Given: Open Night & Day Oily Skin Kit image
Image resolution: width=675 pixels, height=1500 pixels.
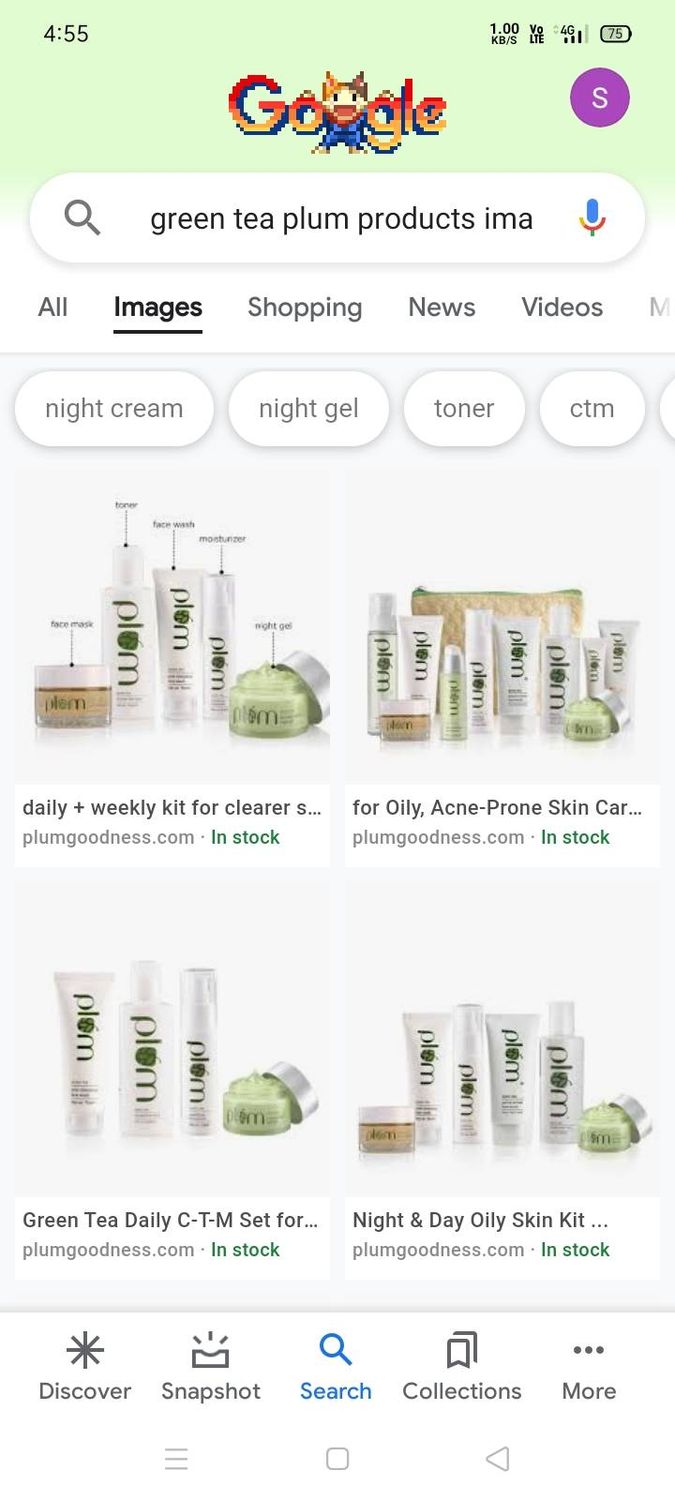Looking at the screenshot, I should (x=502, y=1040).
